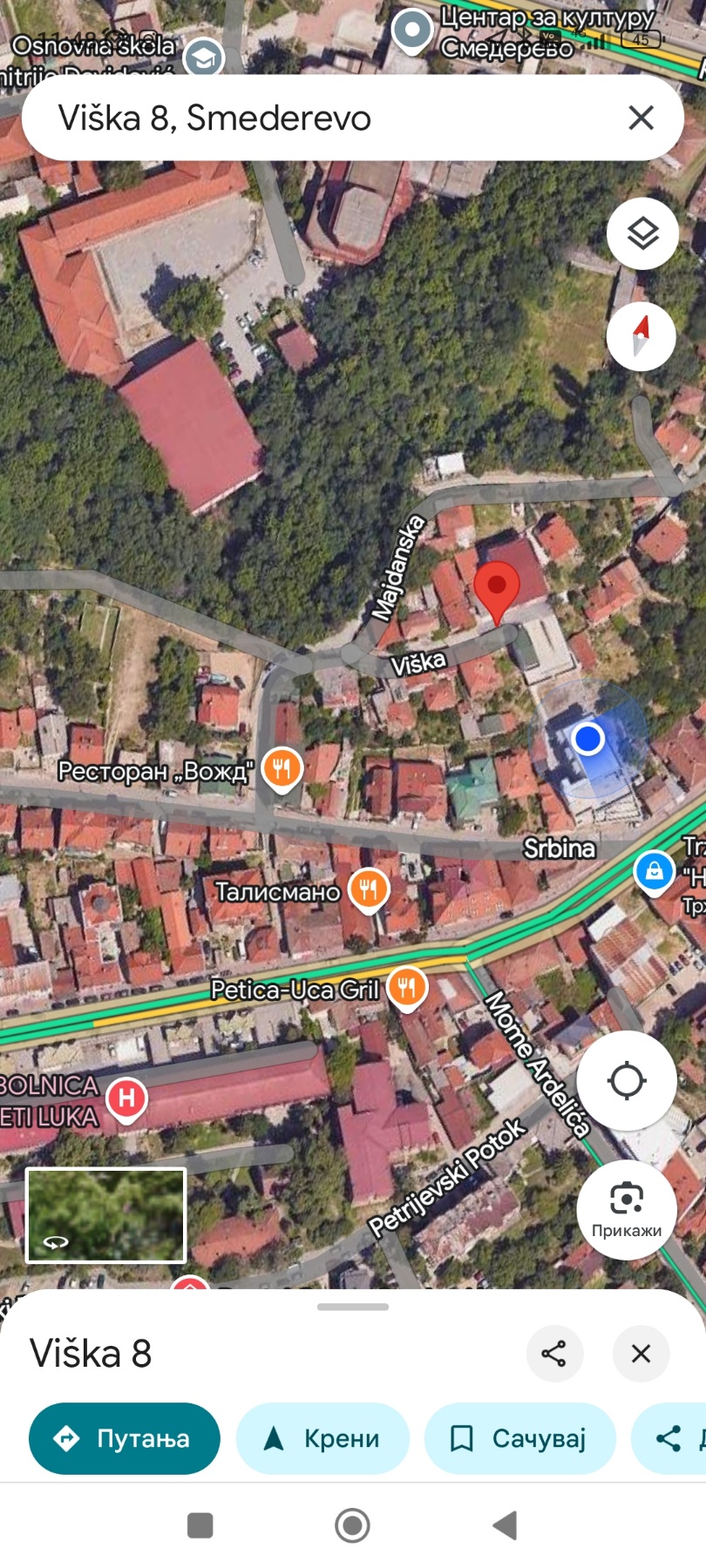The height and width of the screenshot is (1568, 706).
Task: Open the Street View thumbnail preview
Action: click(x=106, y=1215)
